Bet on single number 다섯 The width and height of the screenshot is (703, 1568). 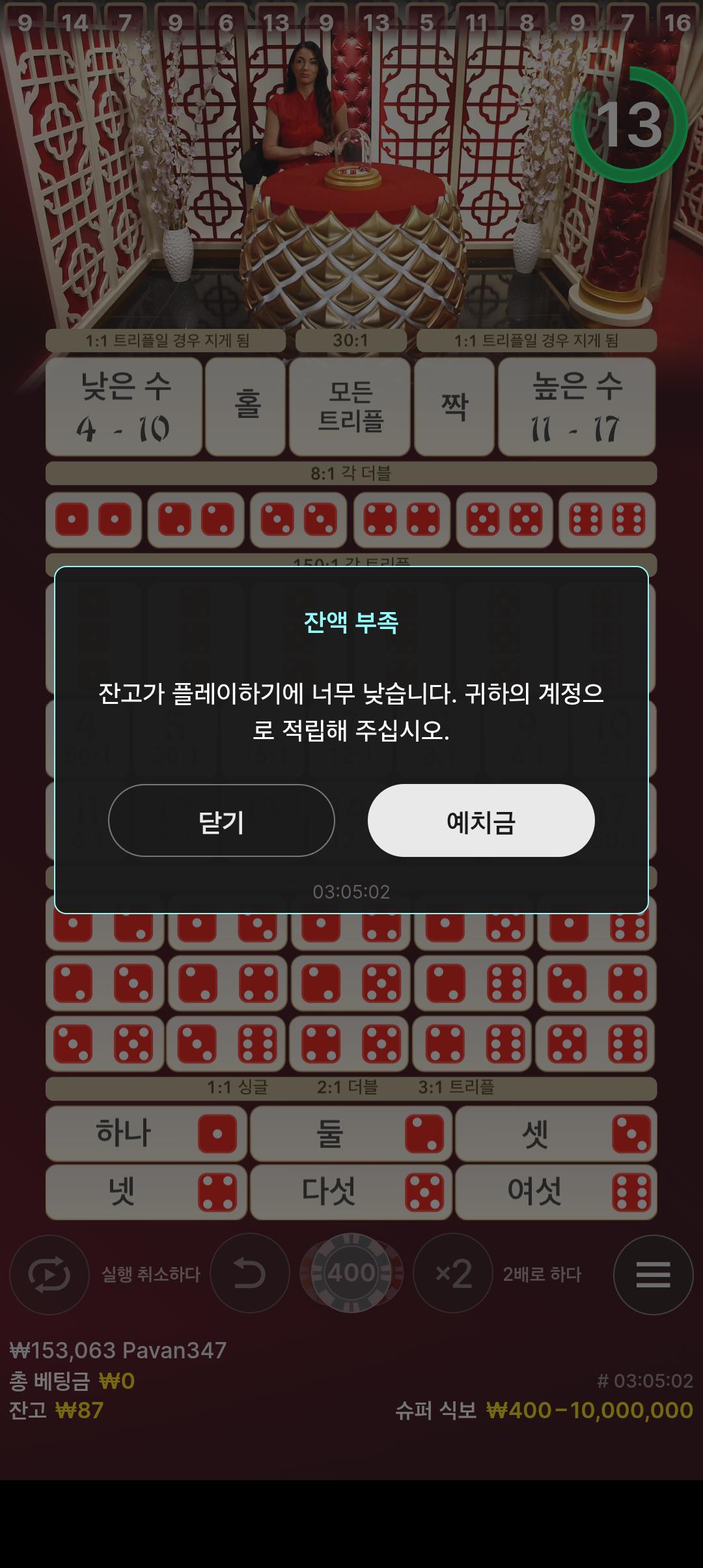351,1192
